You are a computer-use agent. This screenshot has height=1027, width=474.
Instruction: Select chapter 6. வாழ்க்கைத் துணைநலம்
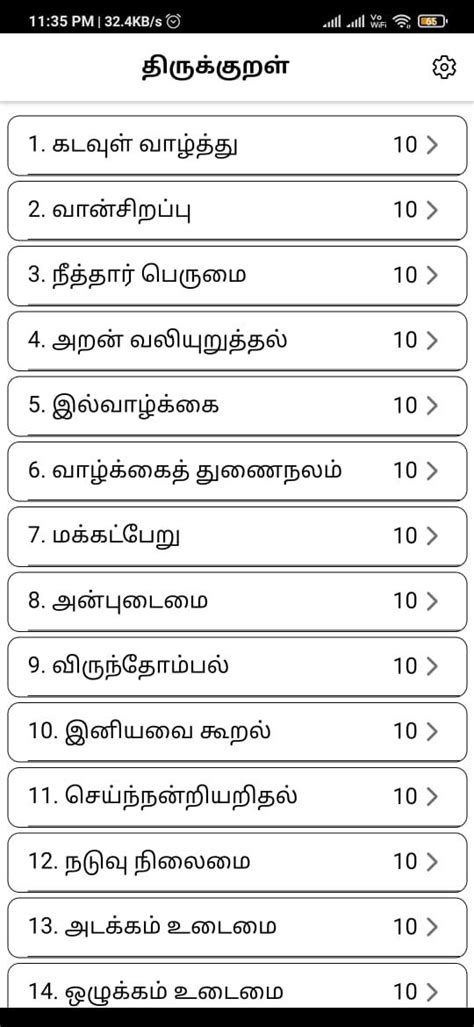click(237, 471)
